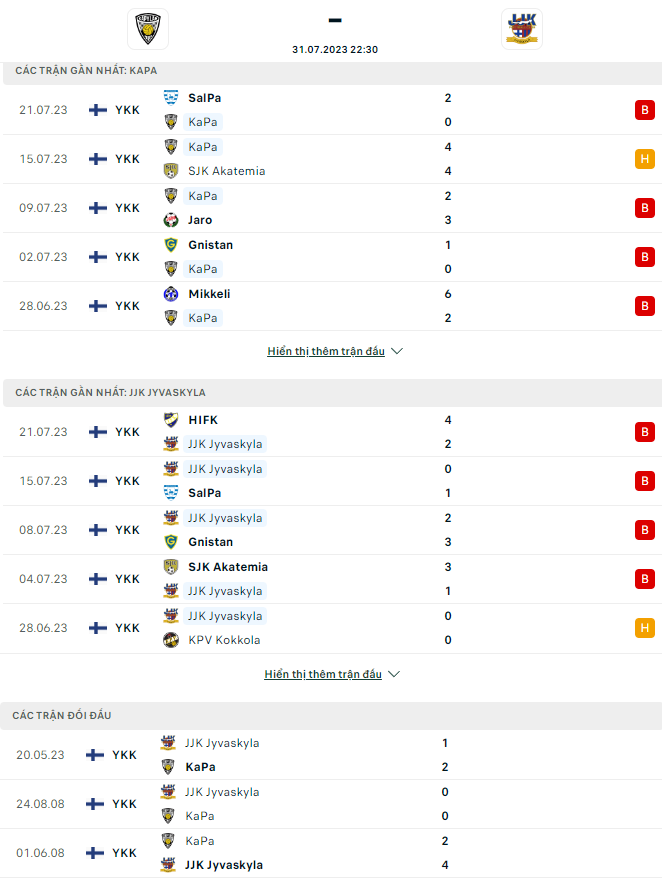Open SJK Akatemia 3-1 JJK Jyvaskyla match
The height and width of the screenshot is (878, 662).
[330, 579]
